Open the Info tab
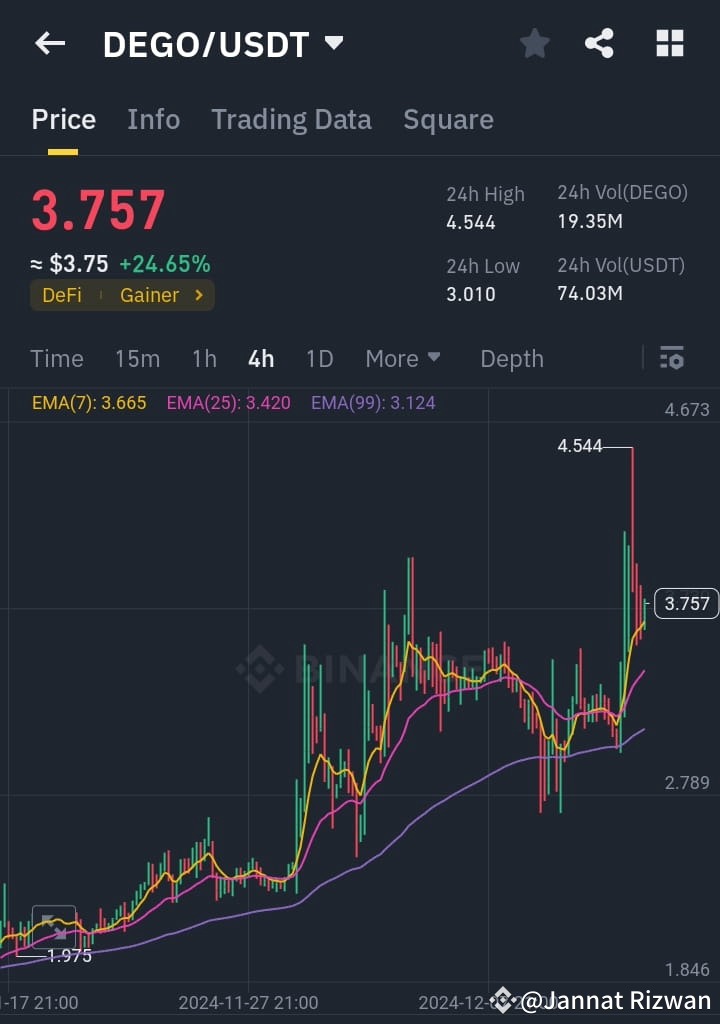720x1024 pixels. [153, 119]
